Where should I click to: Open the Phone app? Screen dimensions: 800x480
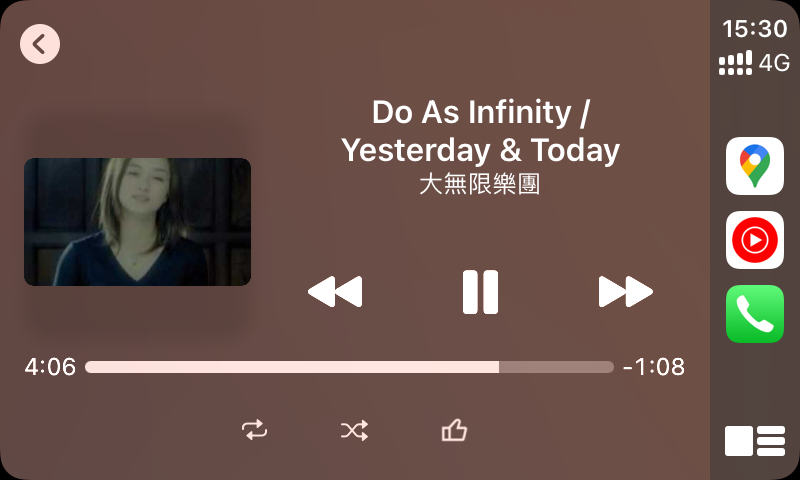coord(755,314)
